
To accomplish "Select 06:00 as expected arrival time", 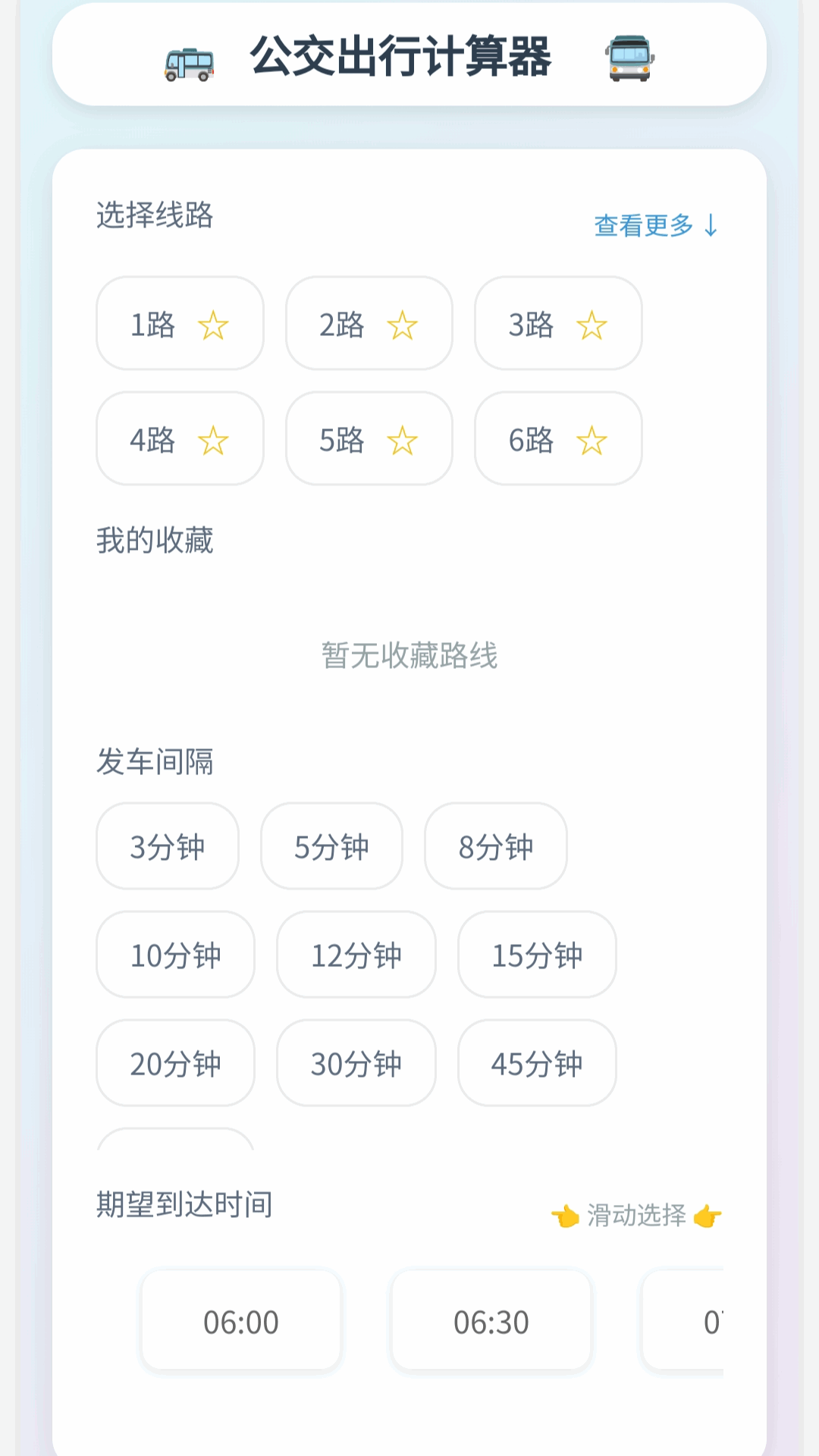I will coord(241,1321).
